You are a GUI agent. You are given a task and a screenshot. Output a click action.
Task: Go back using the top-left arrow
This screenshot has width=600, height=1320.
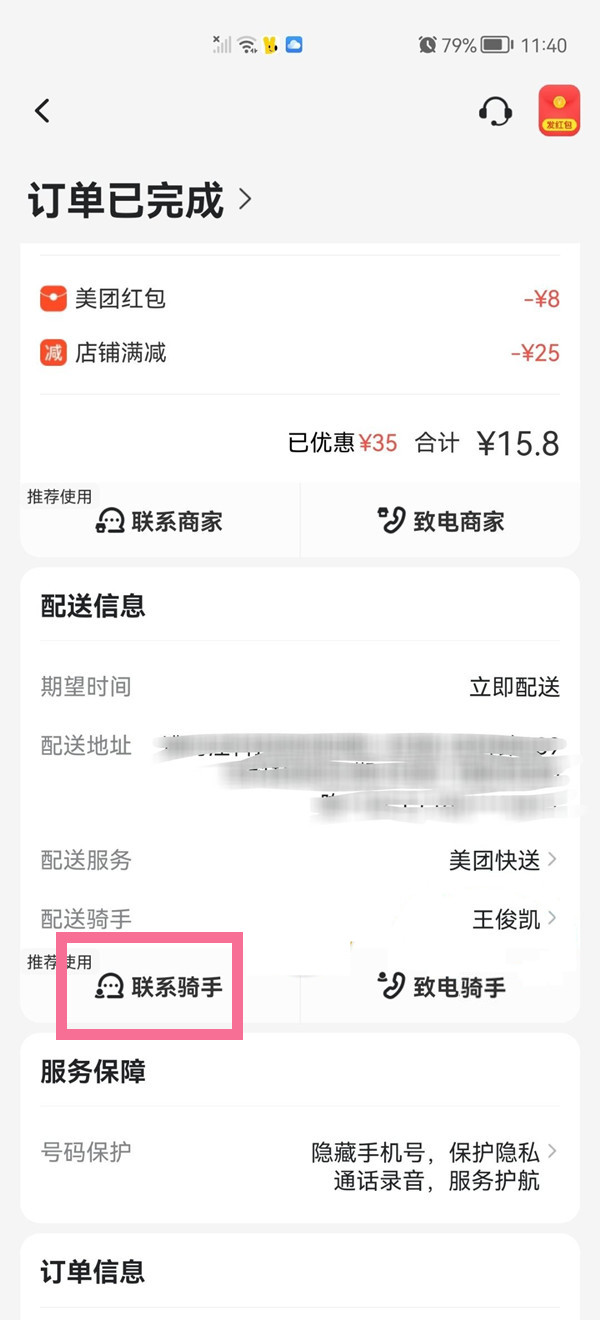[42, 110]
